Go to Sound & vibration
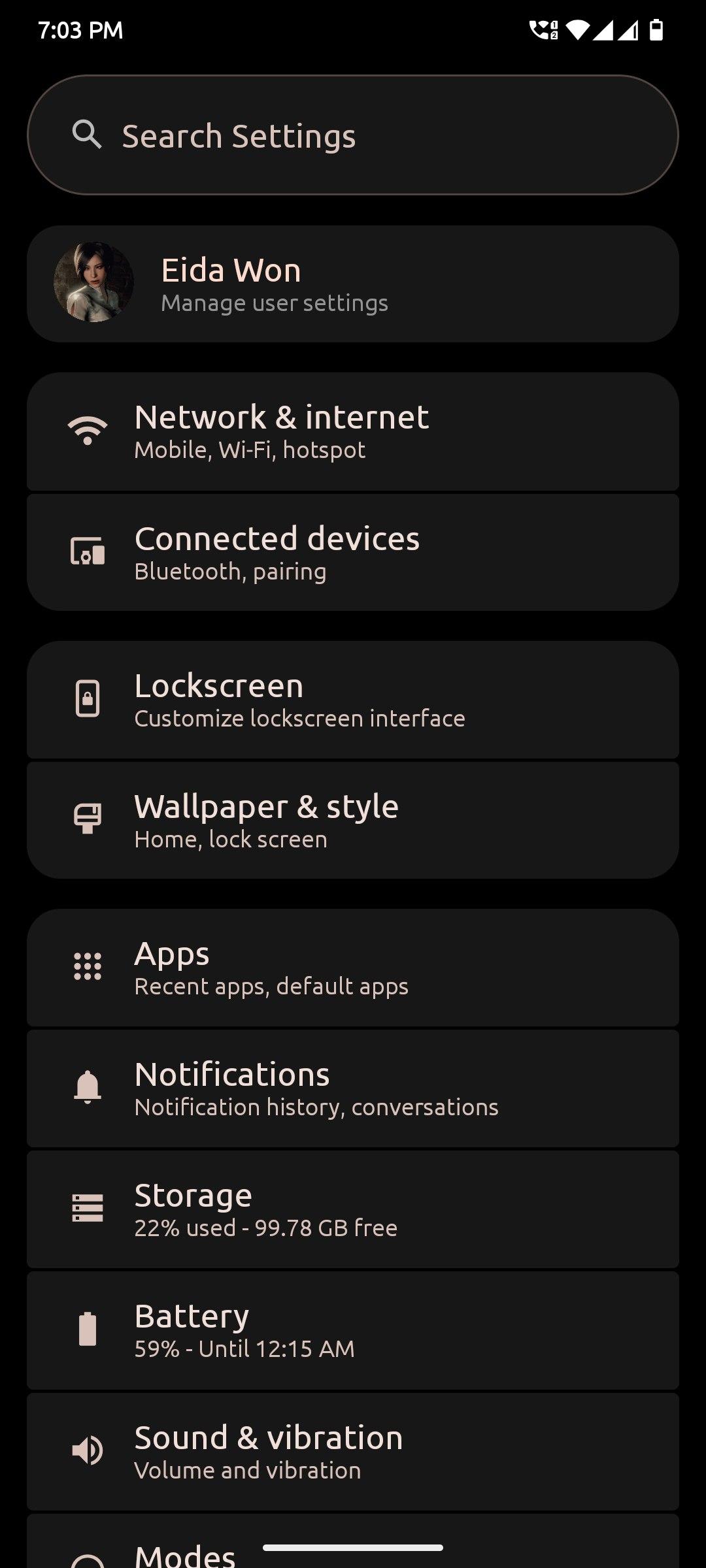Image resolution: width=706 pixels, height=1568 pixels. coord(353,1452)
